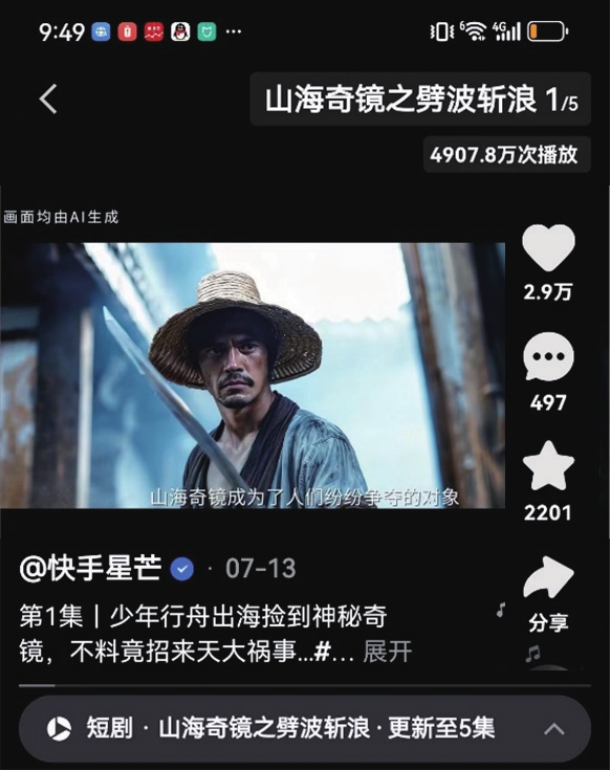Like this video with the heart icon

tap(549, 248)
